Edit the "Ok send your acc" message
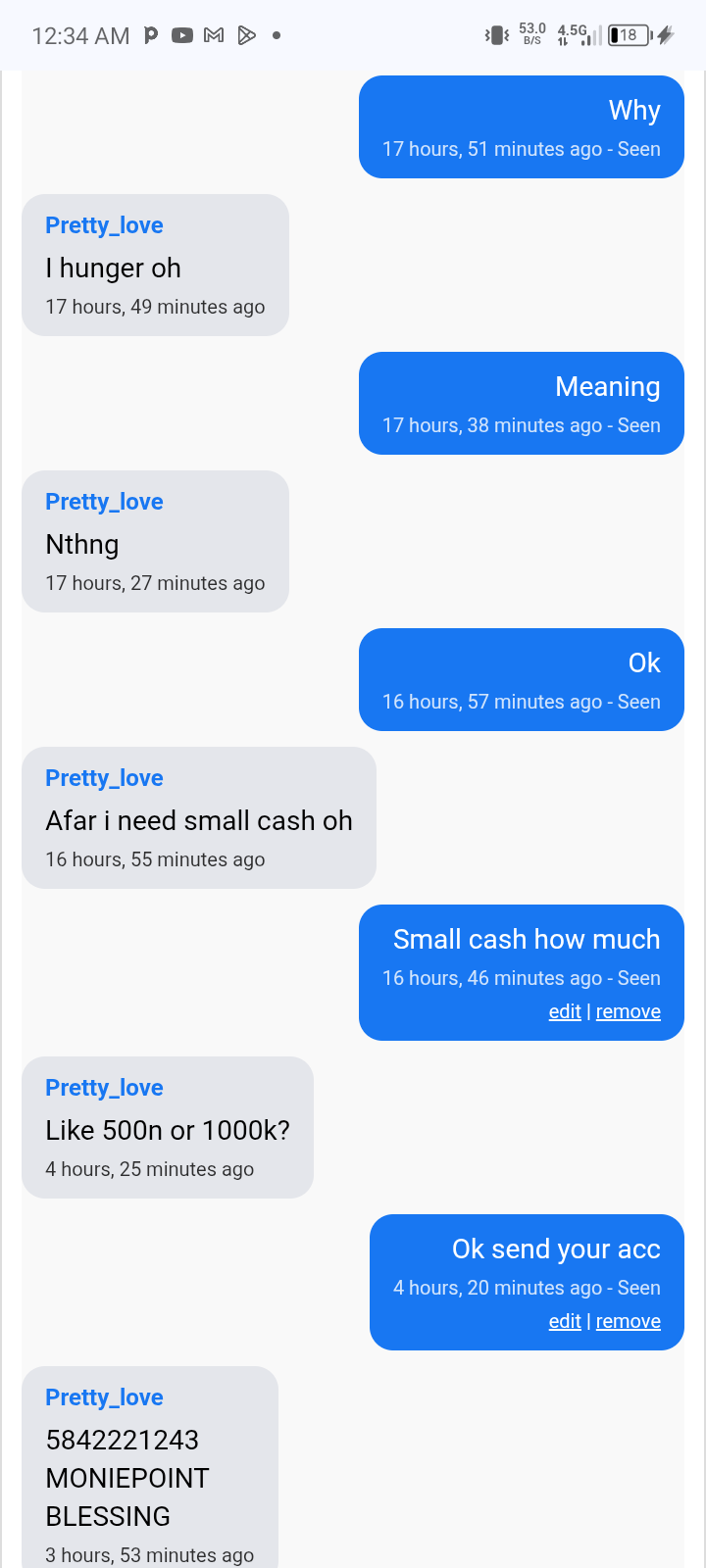The height and width of the screenshot is (1568, 706). (x=564, y=1320)
